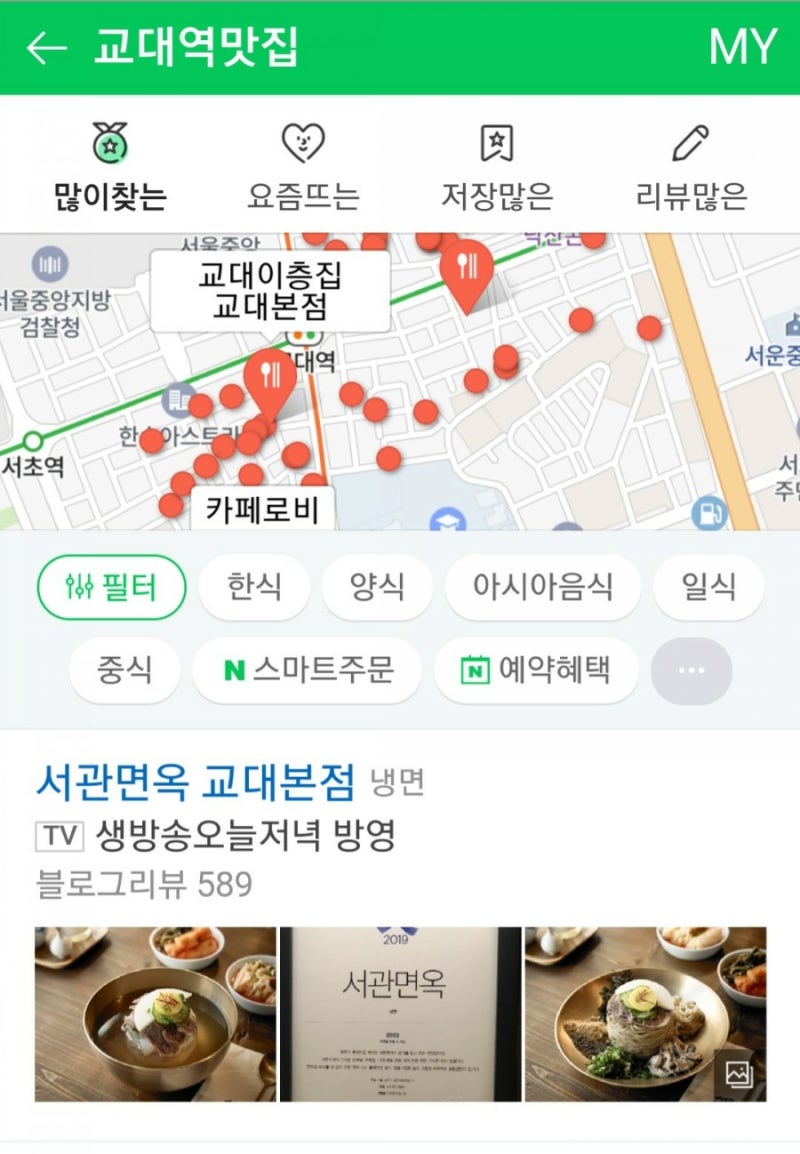Apply the 스마트주문 filter
Image resolution: width=800 pixels, height=1154 pixels.
307,670
